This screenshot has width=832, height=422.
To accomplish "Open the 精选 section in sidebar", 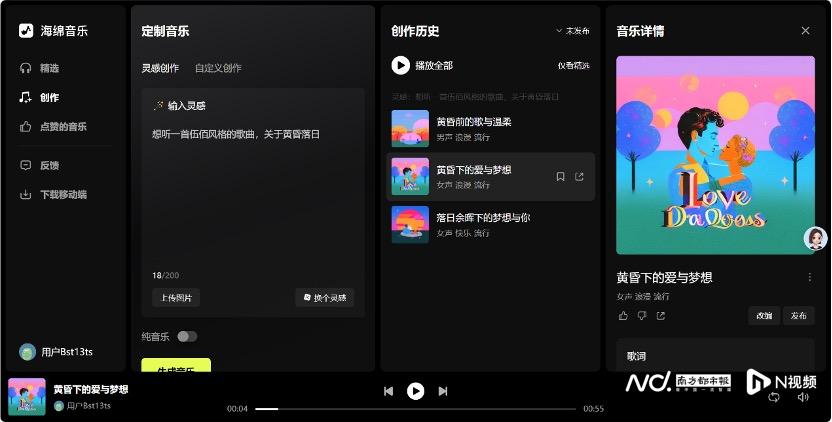I will click(40, 68).
